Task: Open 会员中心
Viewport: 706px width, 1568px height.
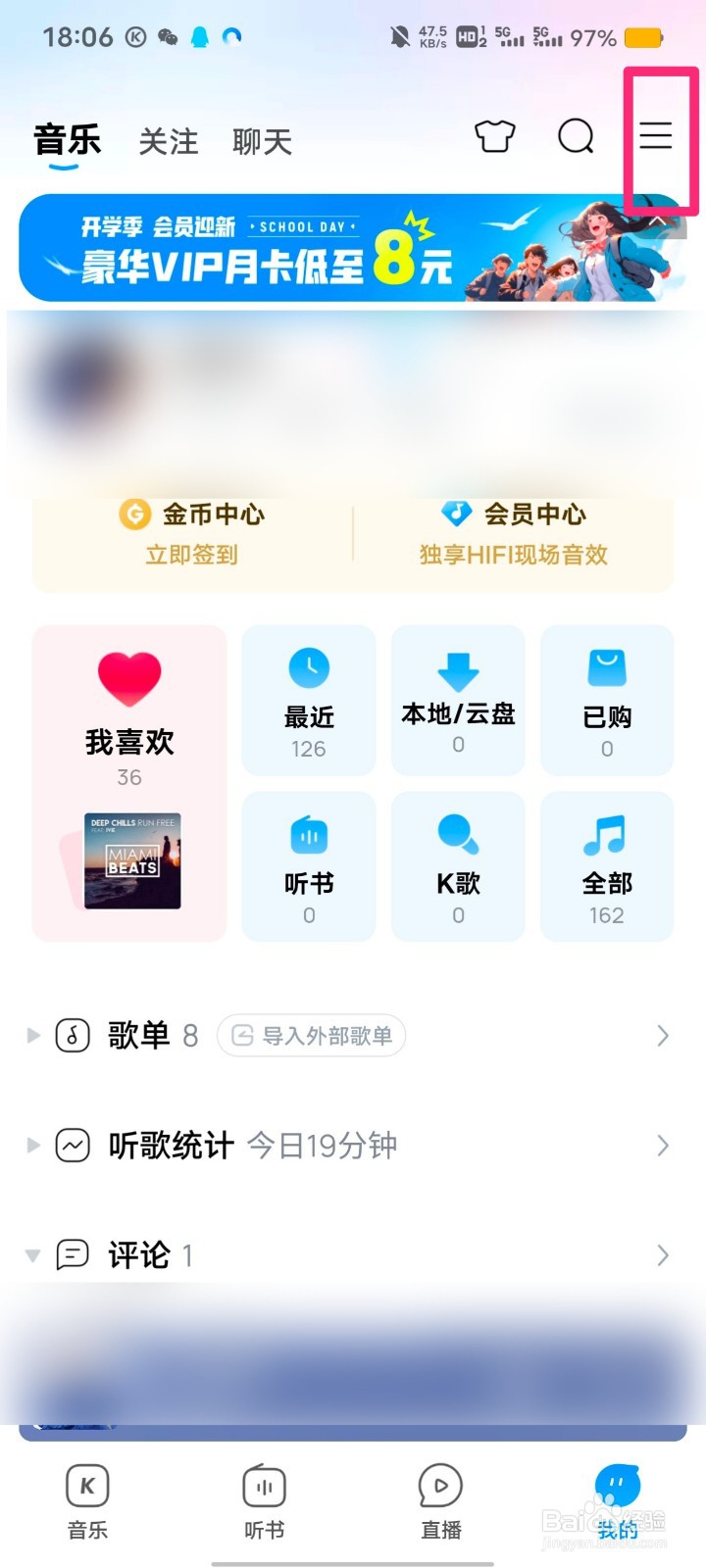Action: point(514,534)
